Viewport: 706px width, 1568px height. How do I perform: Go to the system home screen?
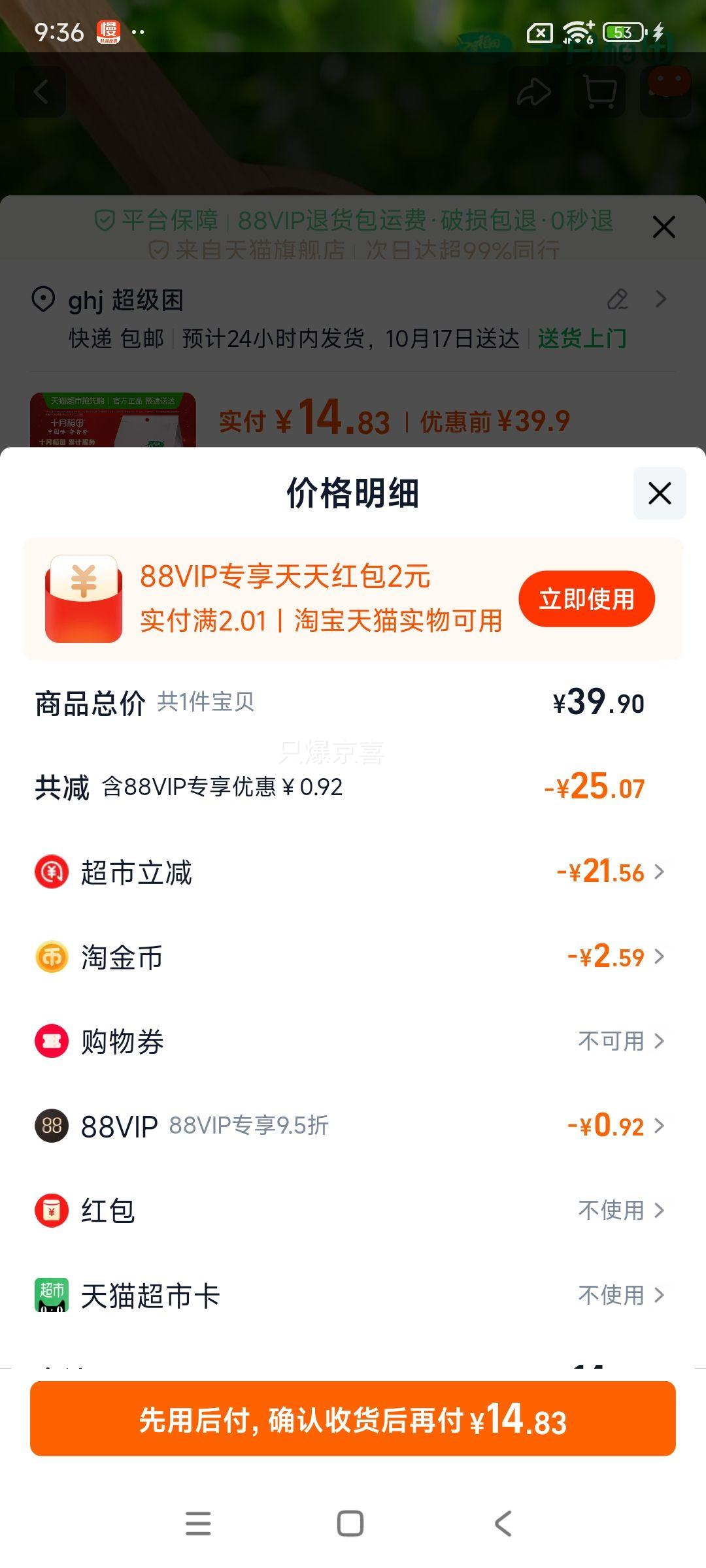[350, 1524]
